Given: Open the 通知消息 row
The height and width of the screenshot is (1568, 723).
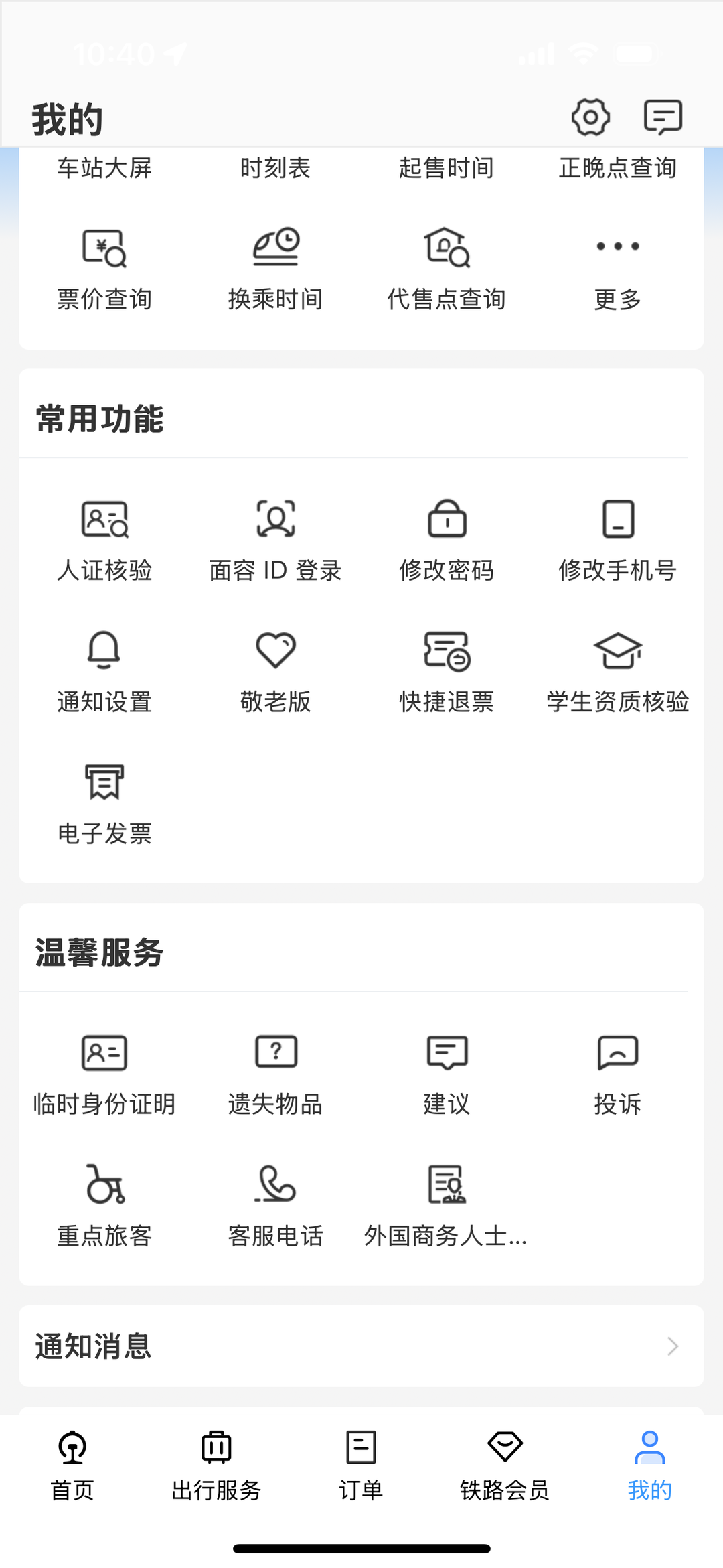Looking at the screenshot, I should pos(361,1346).
